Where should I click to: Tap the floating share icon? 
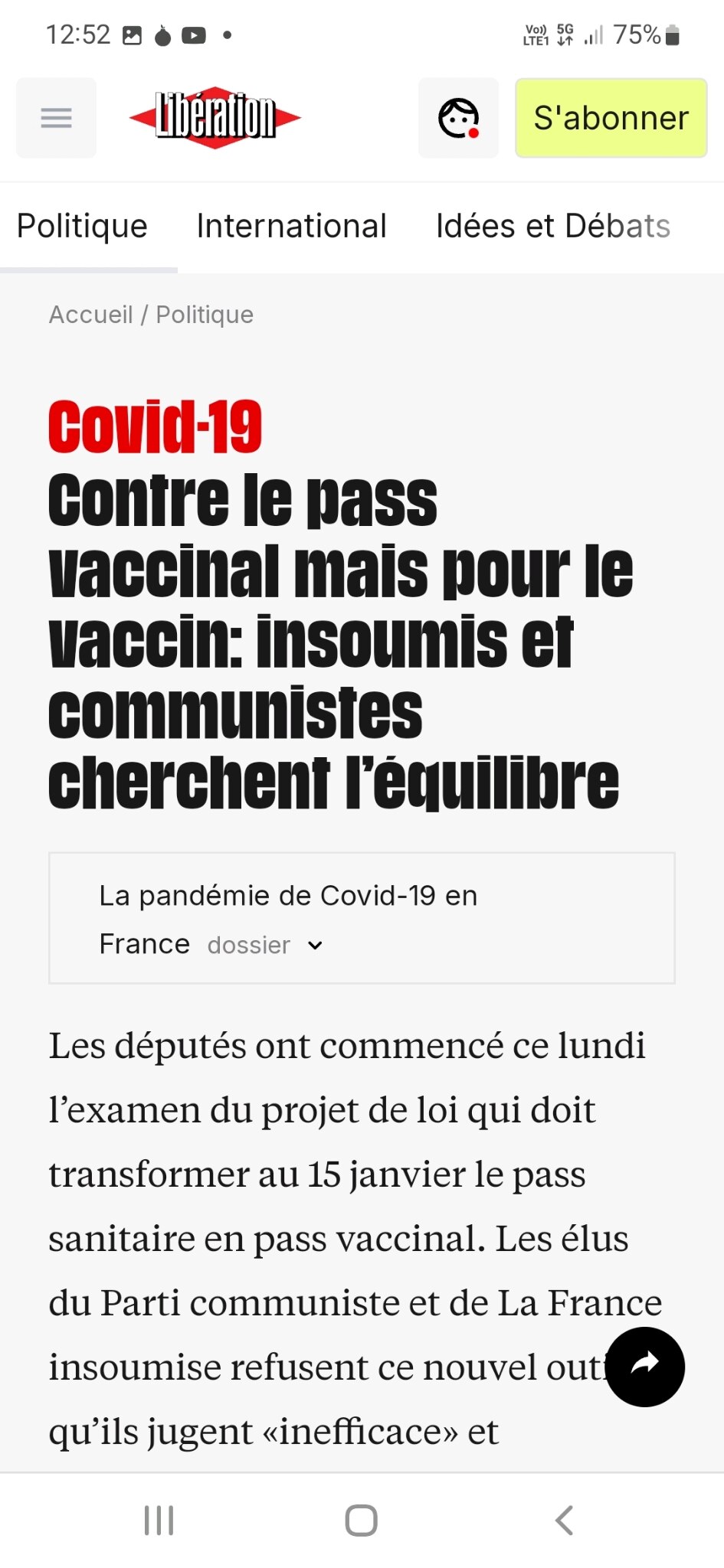click(x=644, y=1367)
